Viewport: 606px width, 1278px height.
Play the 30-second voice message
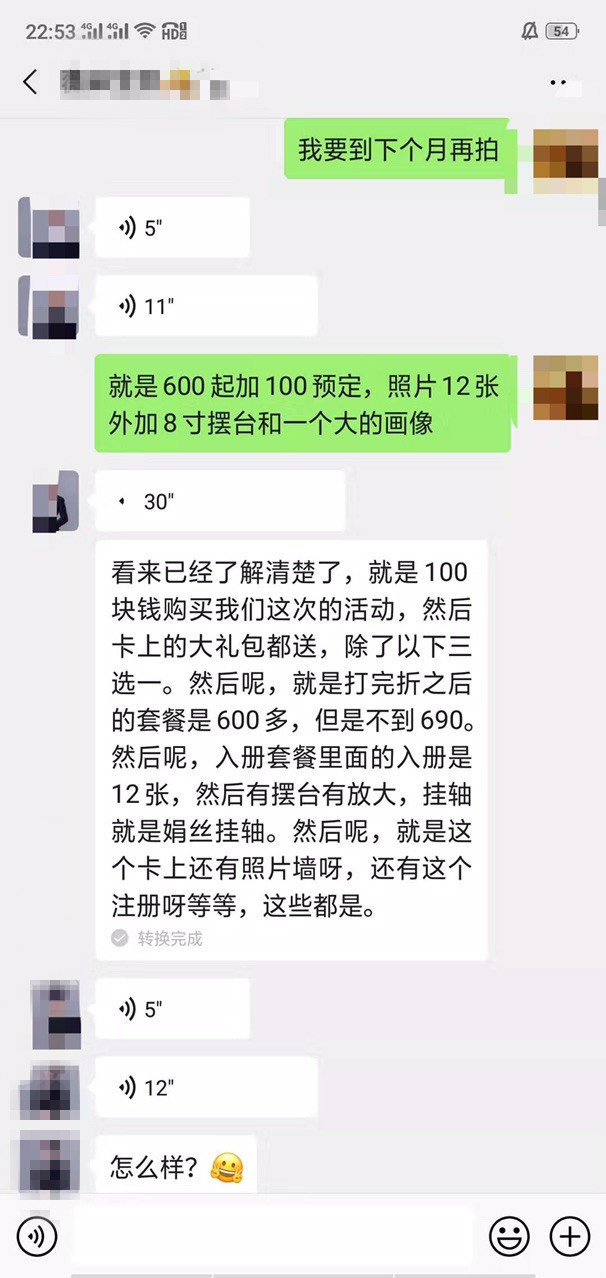[x=219, y=501]
